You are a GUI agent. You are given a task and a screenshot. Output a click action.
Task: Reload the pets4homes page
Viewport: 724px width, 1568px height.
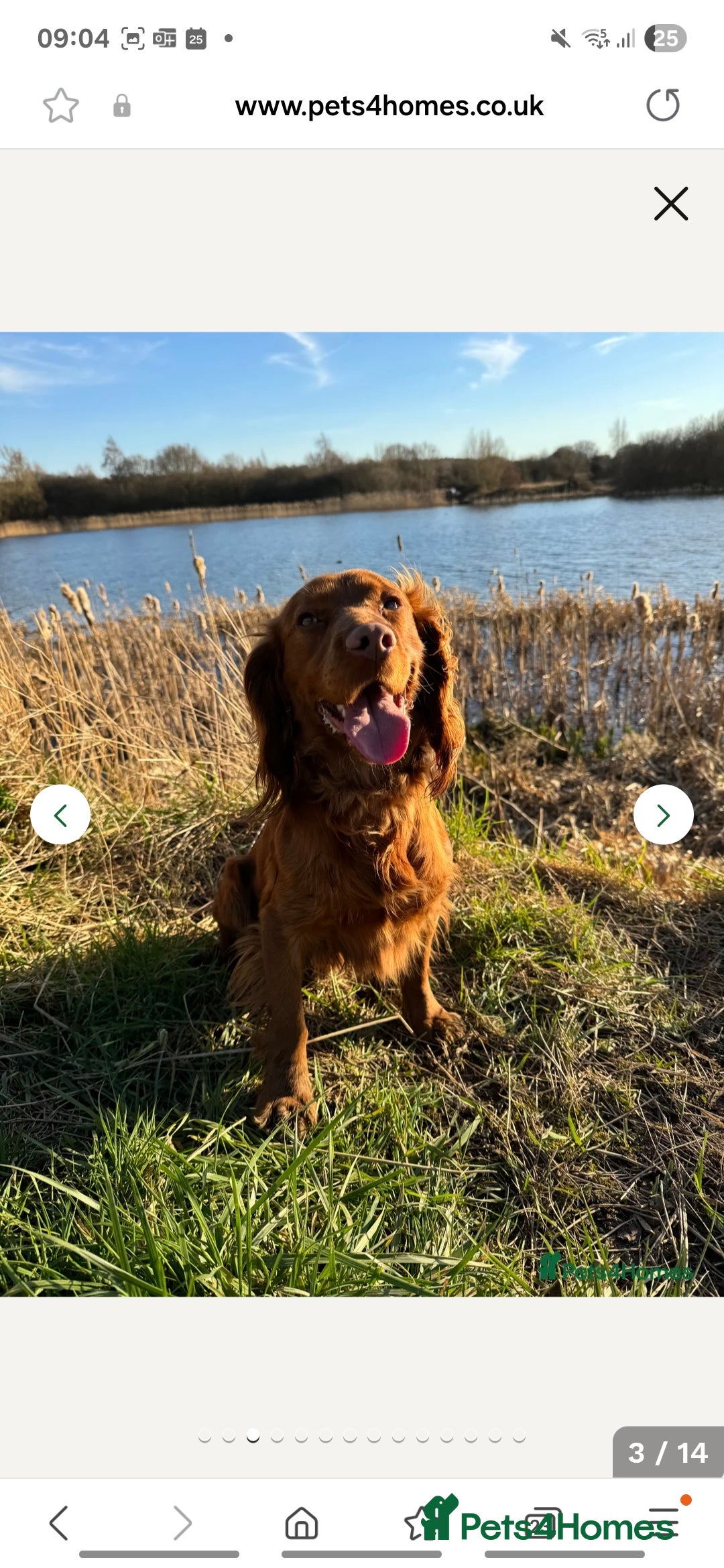point(663,105)
